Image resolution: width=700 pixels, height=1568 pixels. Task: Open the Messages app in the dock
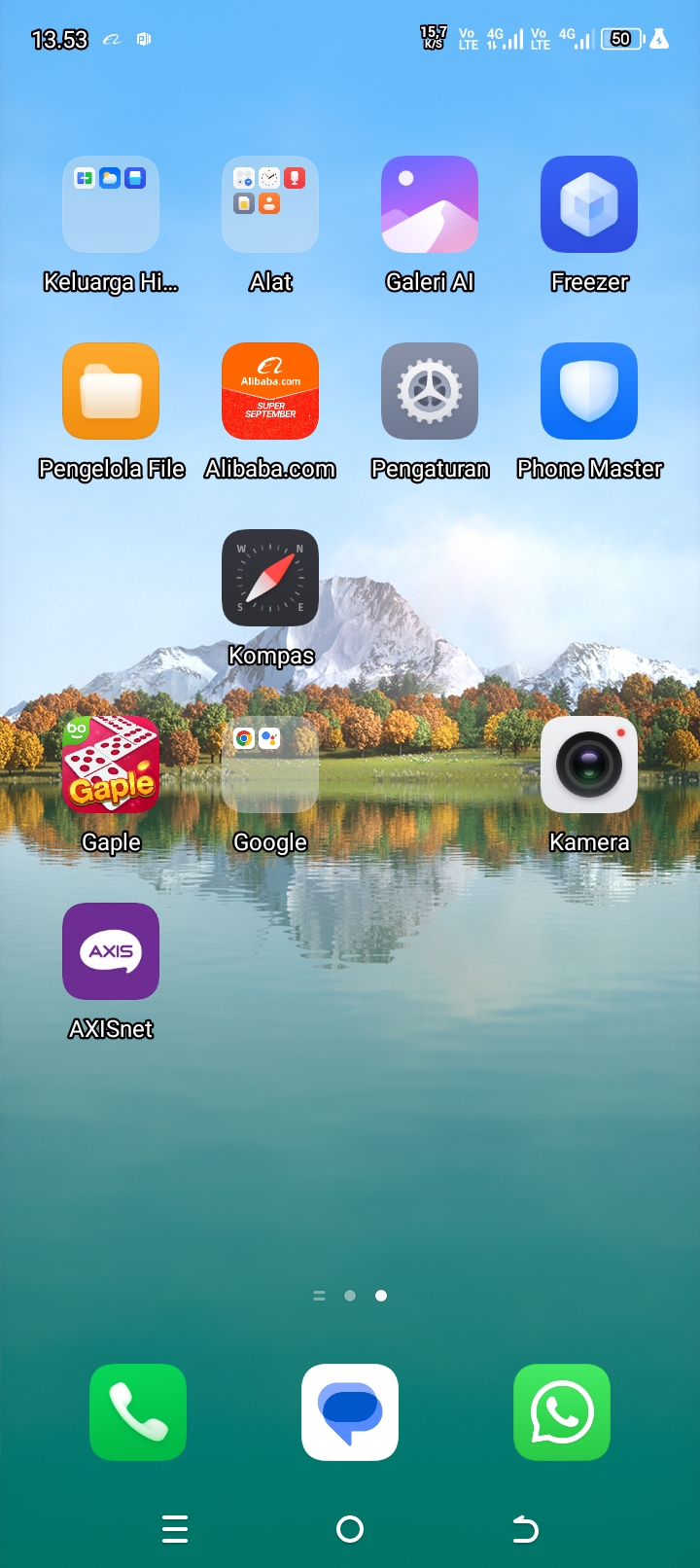point(350,1412)
